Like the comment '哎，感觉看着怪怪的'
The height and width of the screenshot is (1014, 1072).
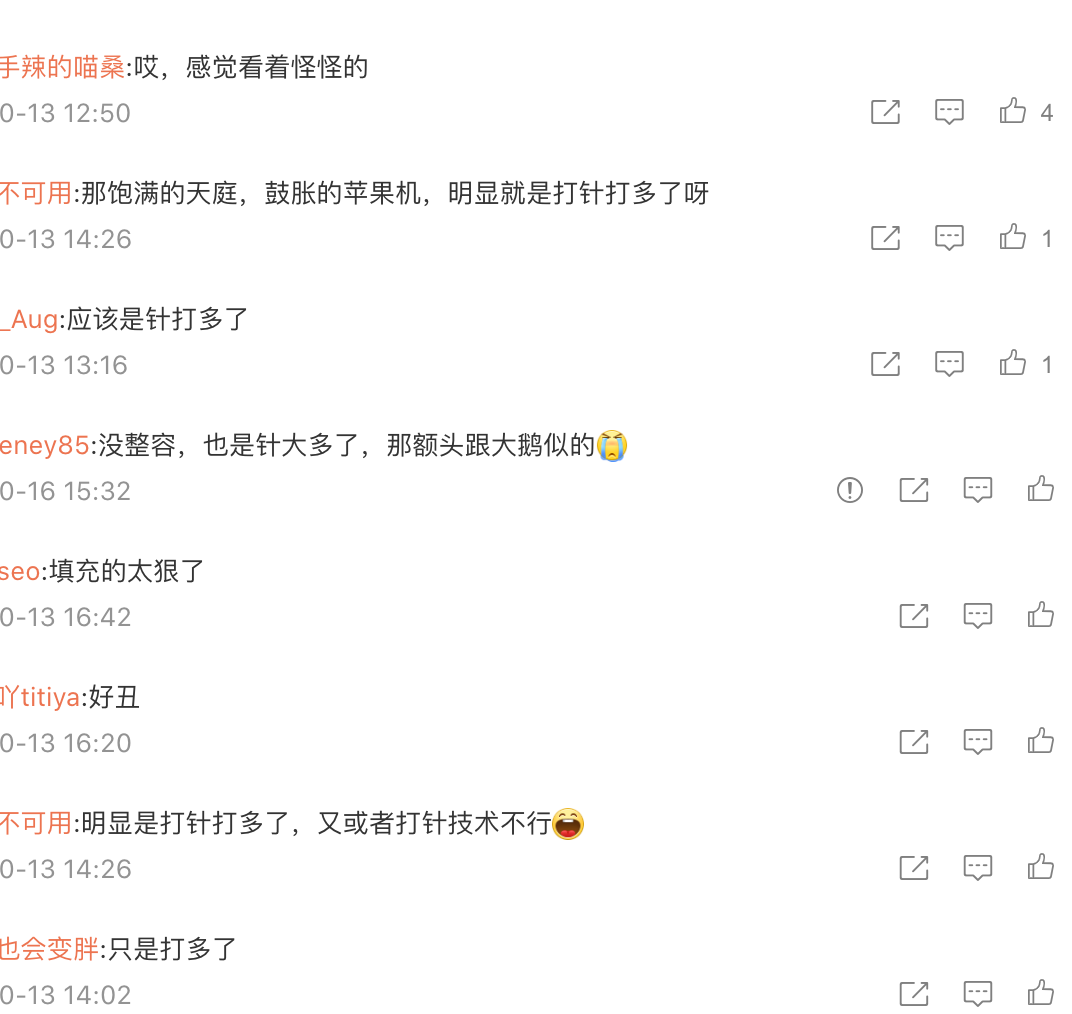tap(1013, 112)
